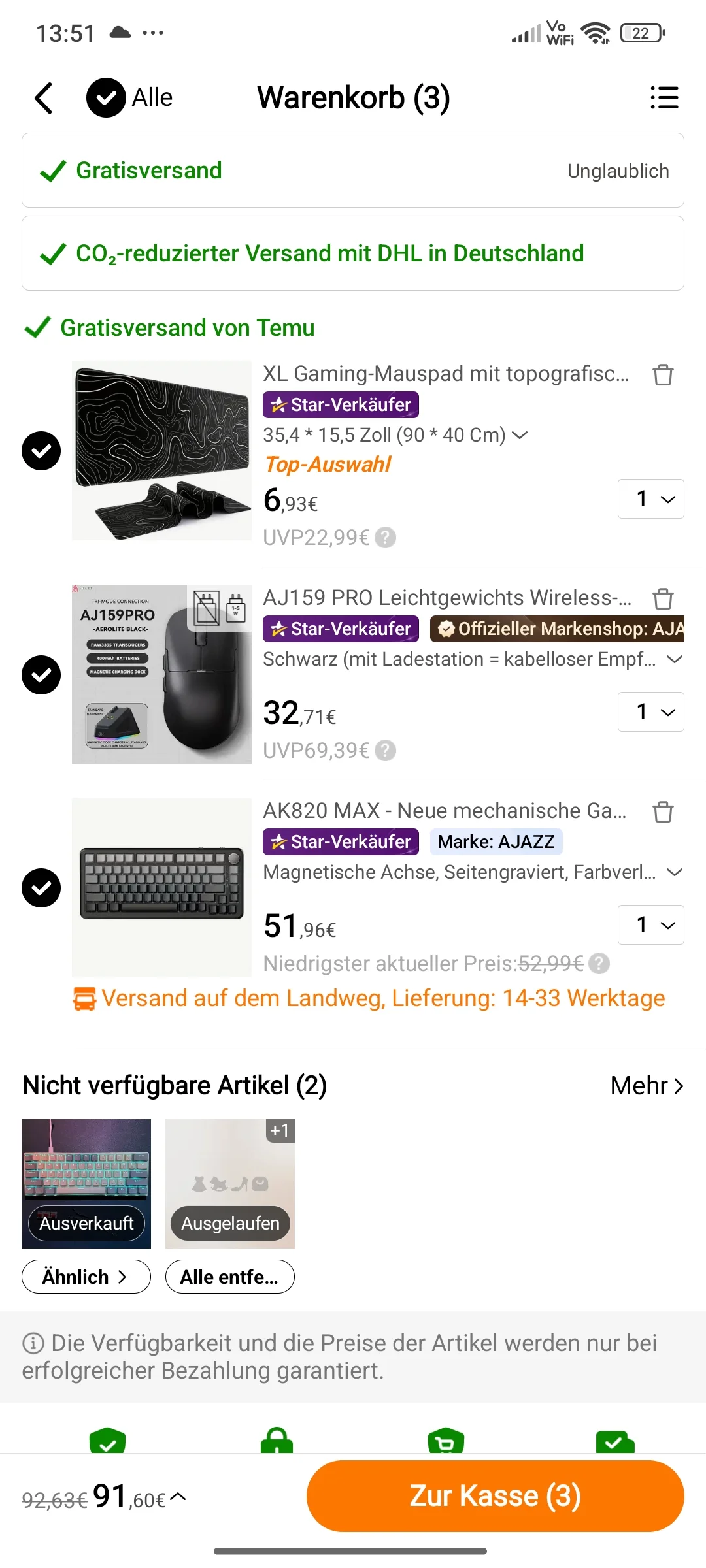
Task: Untick the AK820 MAX keyboard checkbox
Action: 41,888
